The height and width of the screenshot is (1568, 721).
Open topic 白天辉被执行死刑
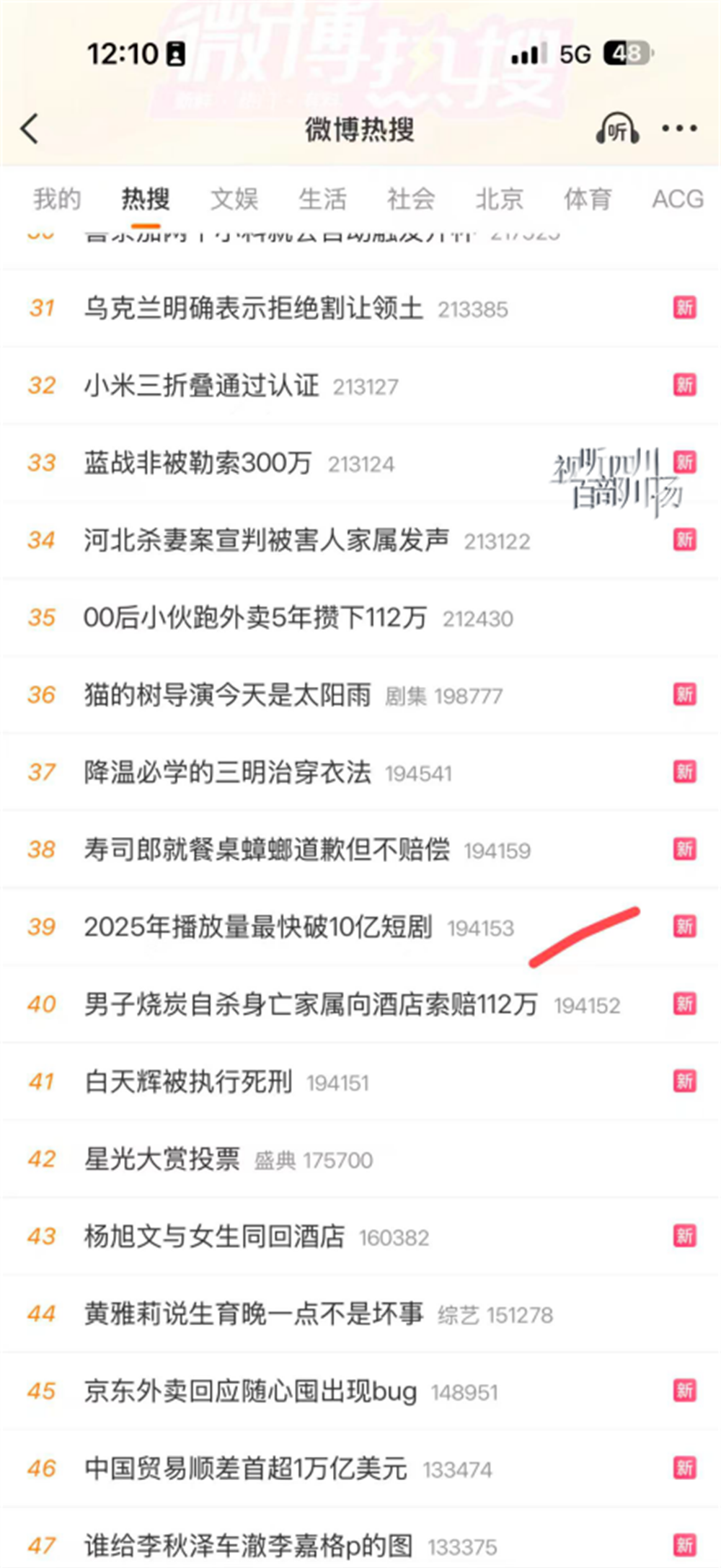pos(188,1082)
